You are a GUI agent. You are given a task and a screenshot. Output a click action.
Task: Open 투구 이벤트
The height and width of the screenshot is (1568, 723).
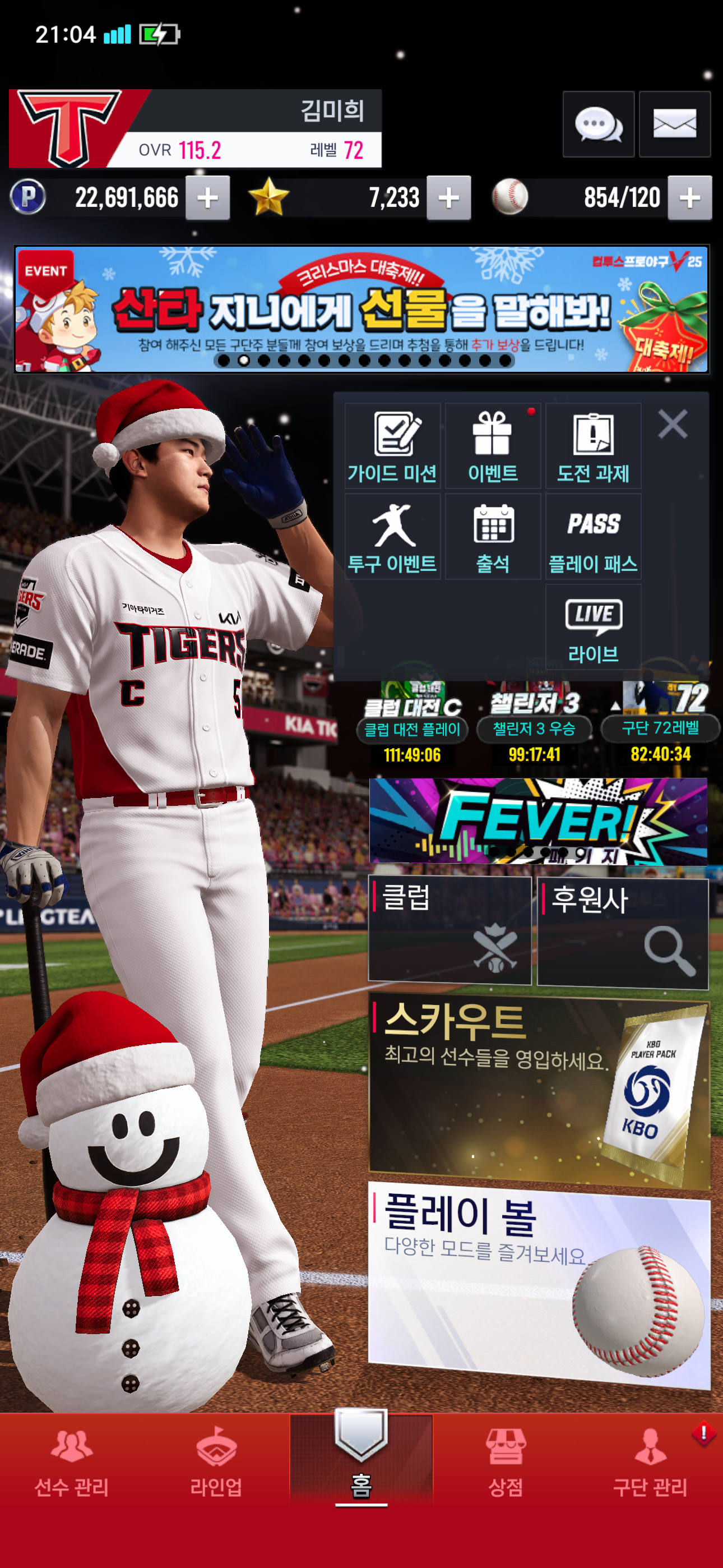392,536
